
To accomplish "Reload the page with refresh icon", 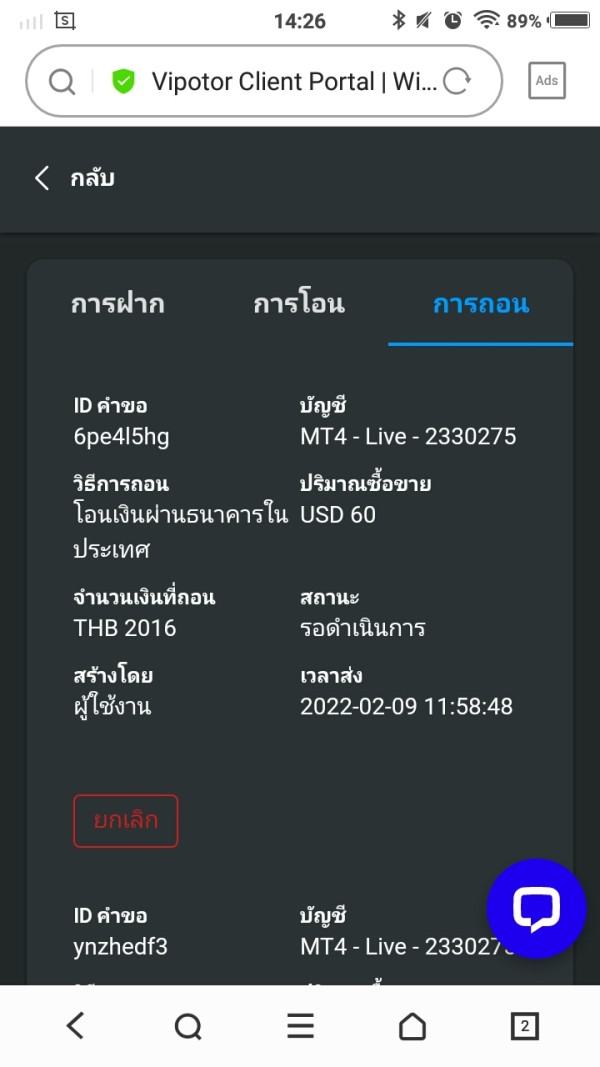I will 456,82.
